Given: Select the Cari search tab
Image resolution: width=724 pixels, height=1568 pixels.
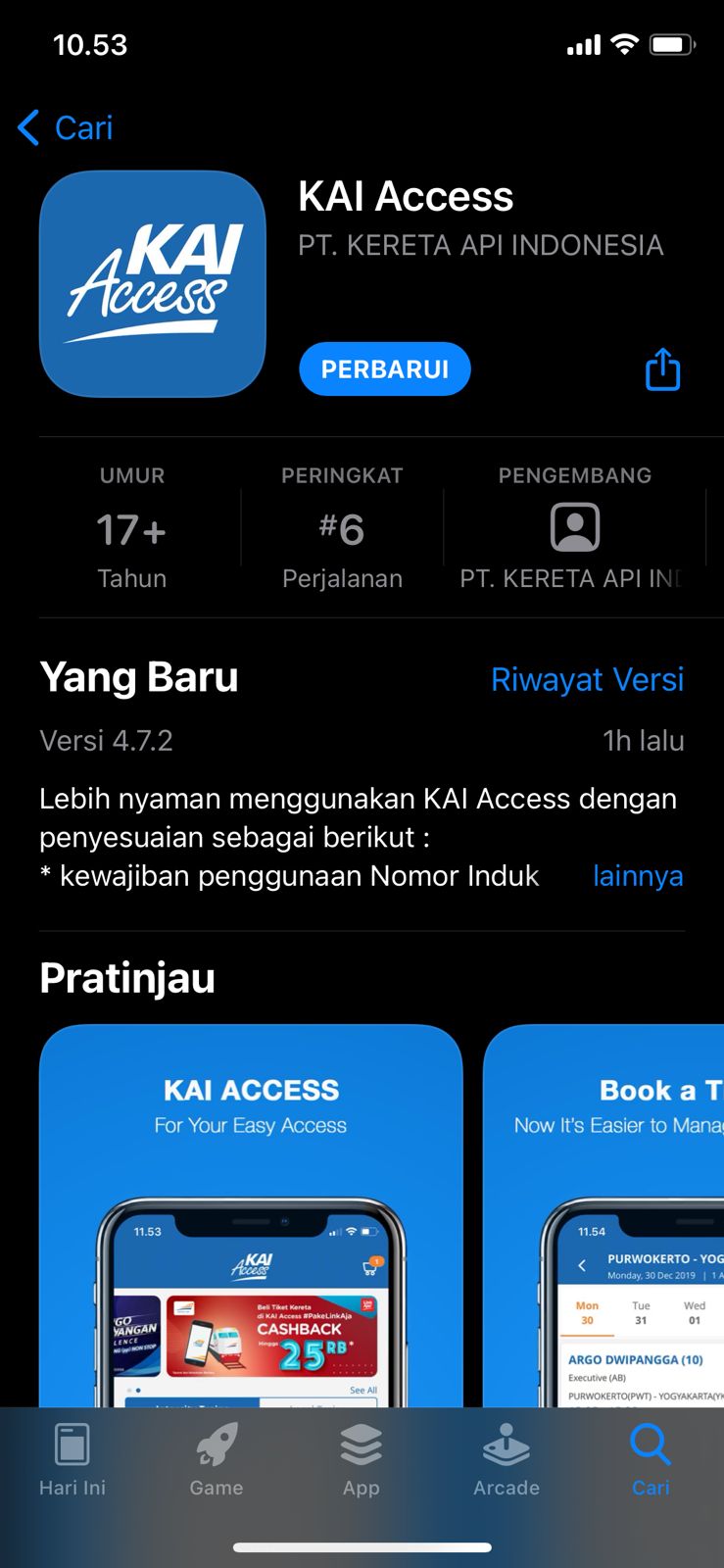Looking at the screenshot, I should tap(651, 1459).
